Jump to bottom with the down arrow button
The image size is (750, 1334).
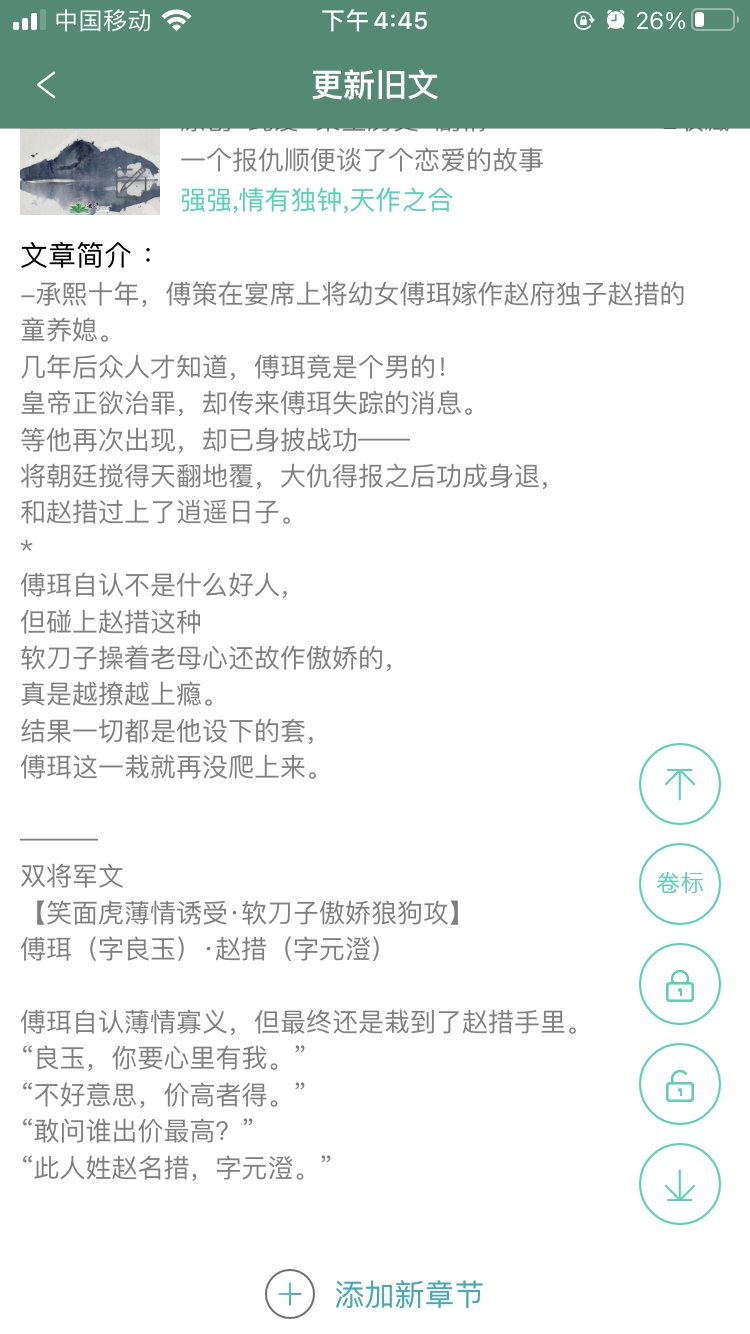[679, 1184]
